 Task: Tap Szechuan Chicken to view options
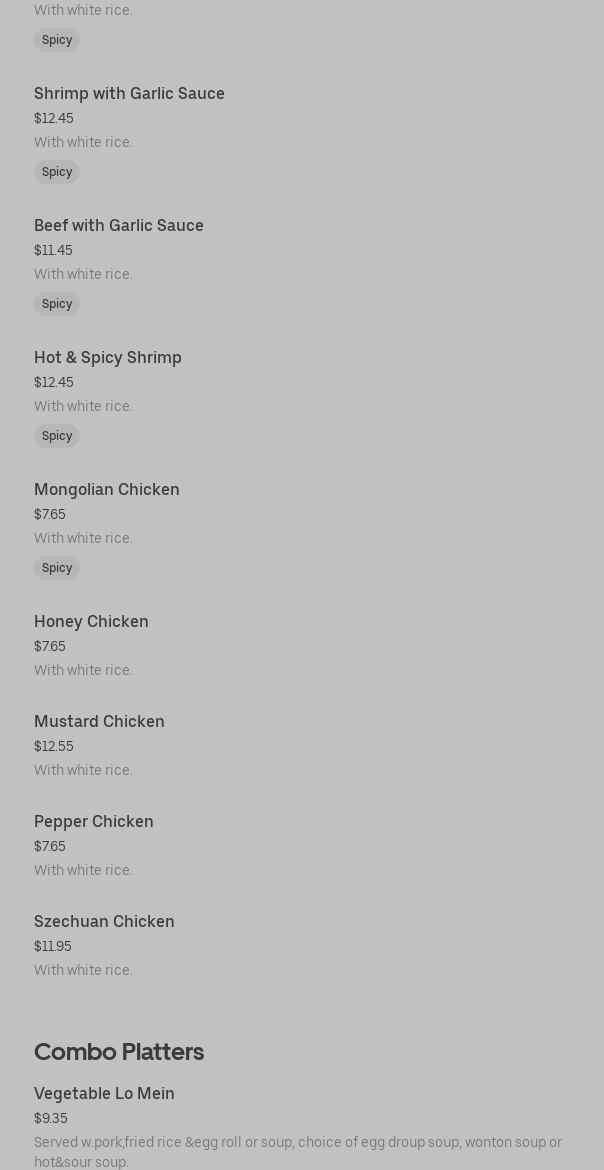click(104, 921)
